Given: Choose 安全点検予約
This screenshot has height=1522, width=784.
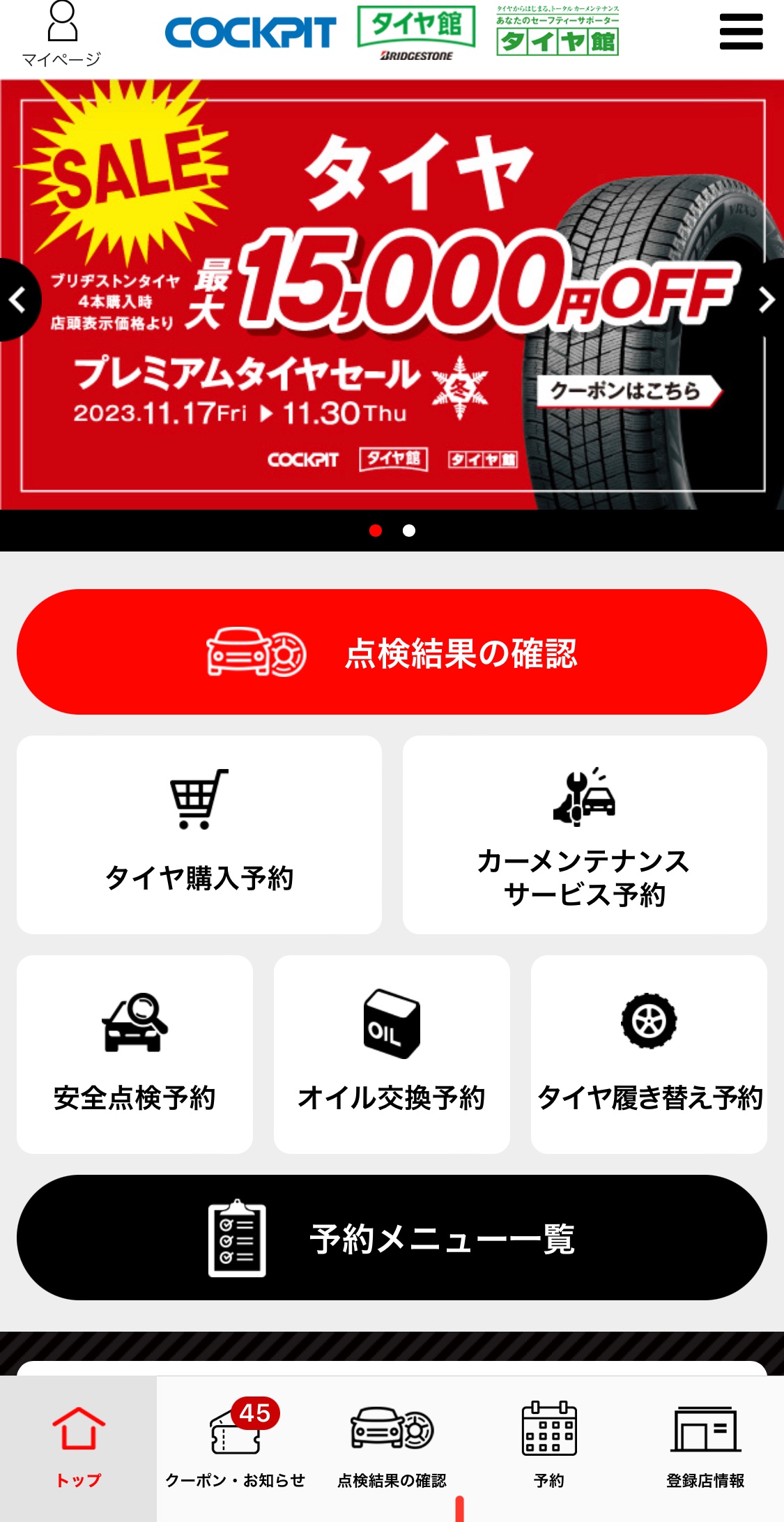Looking at the screenshot, I should [x=134, y=1054].
